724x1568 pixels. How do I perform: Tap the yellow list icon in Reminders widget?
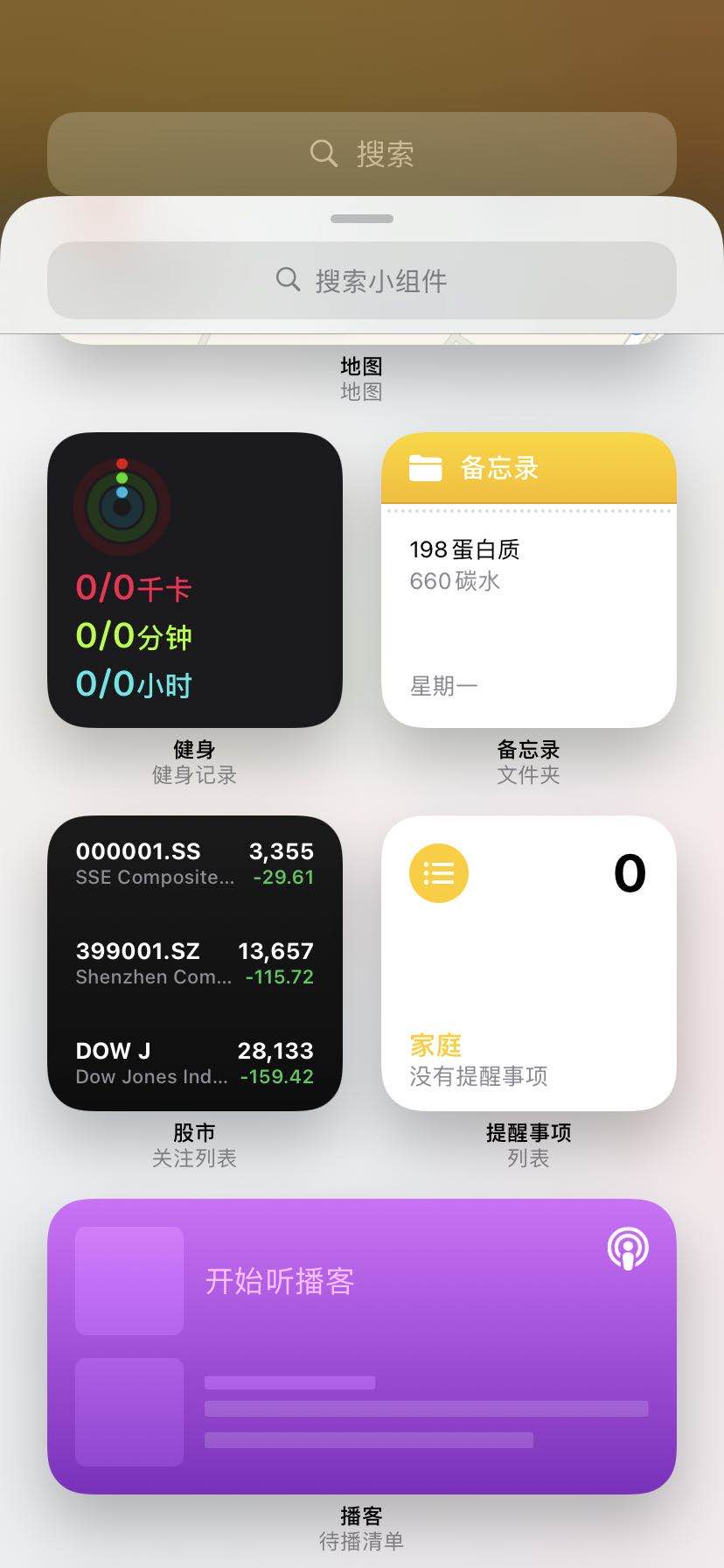(x=439, y=872)
